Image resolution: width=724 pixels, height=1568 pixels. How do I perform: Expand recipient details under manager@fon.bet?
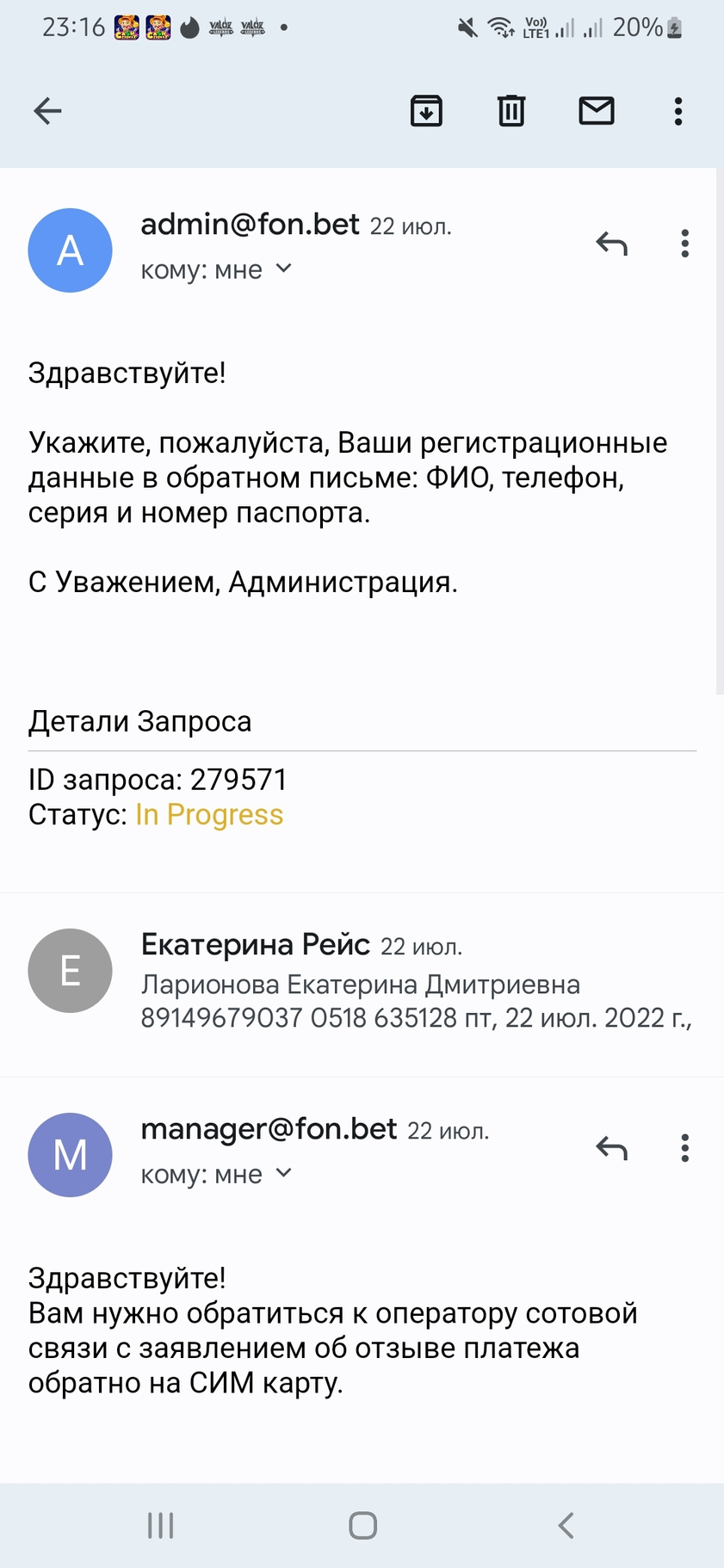(x=217, y=1175)
